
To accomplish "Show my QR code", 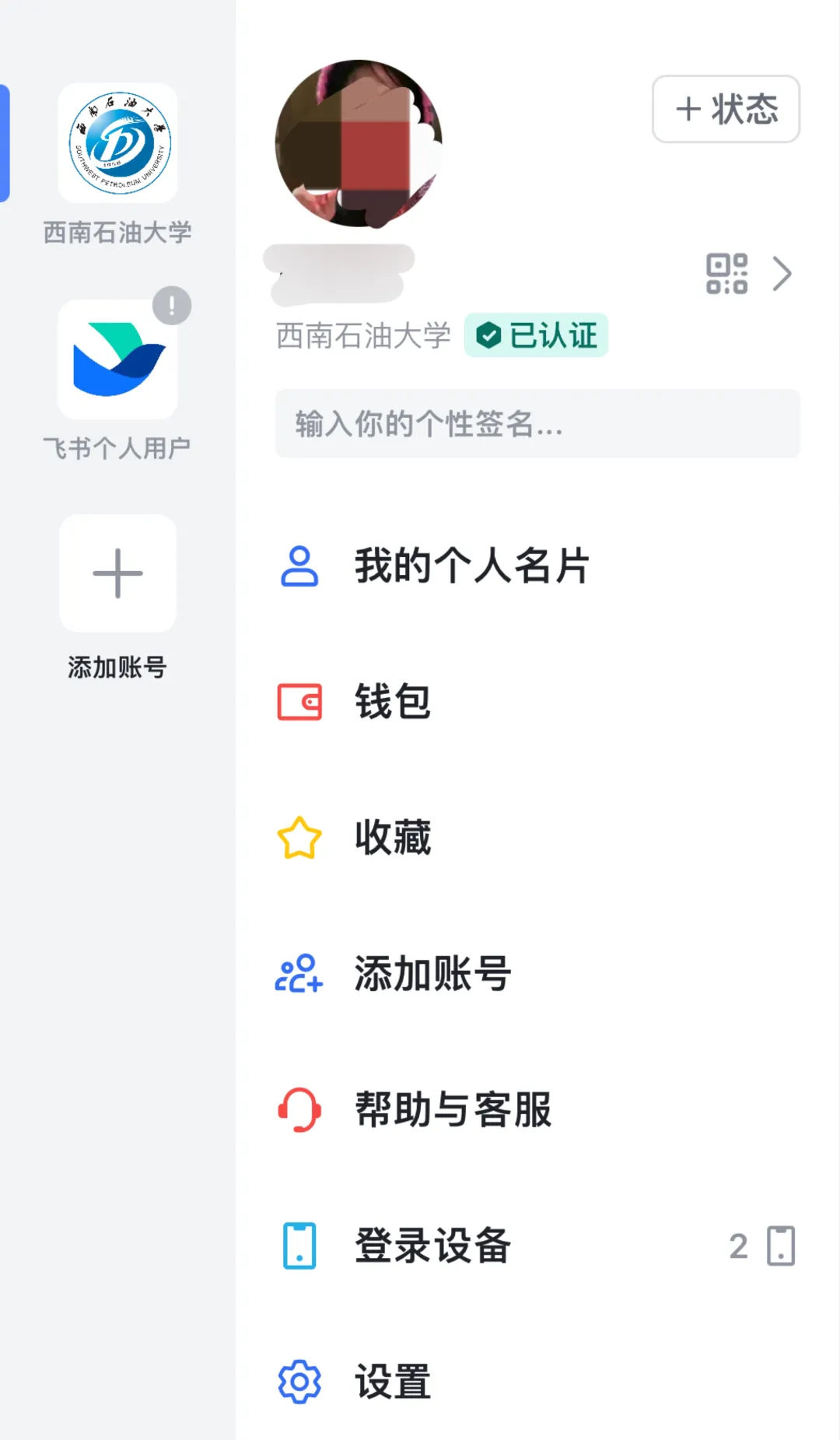I will (726, 274).
